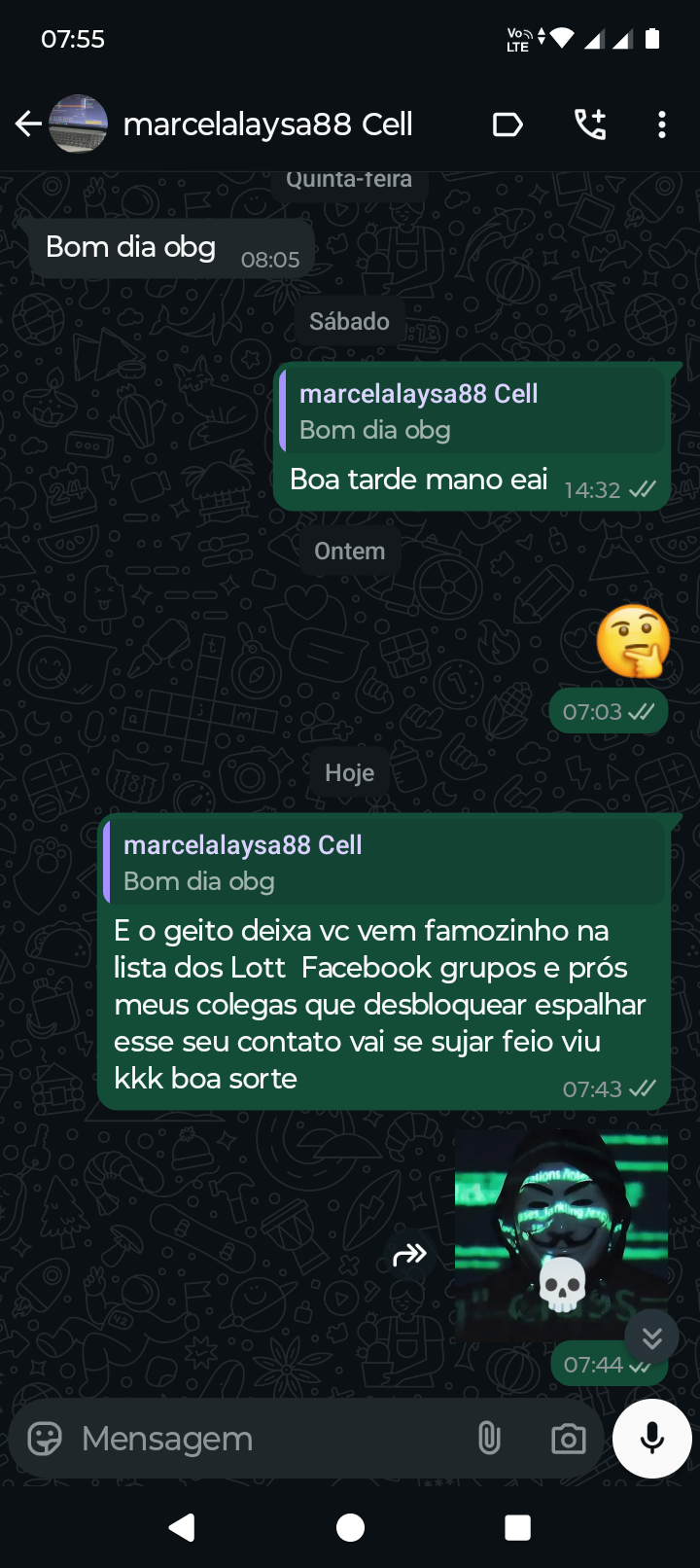Open the camera to send a photo
The image size is (700, 1568).
568,1439
